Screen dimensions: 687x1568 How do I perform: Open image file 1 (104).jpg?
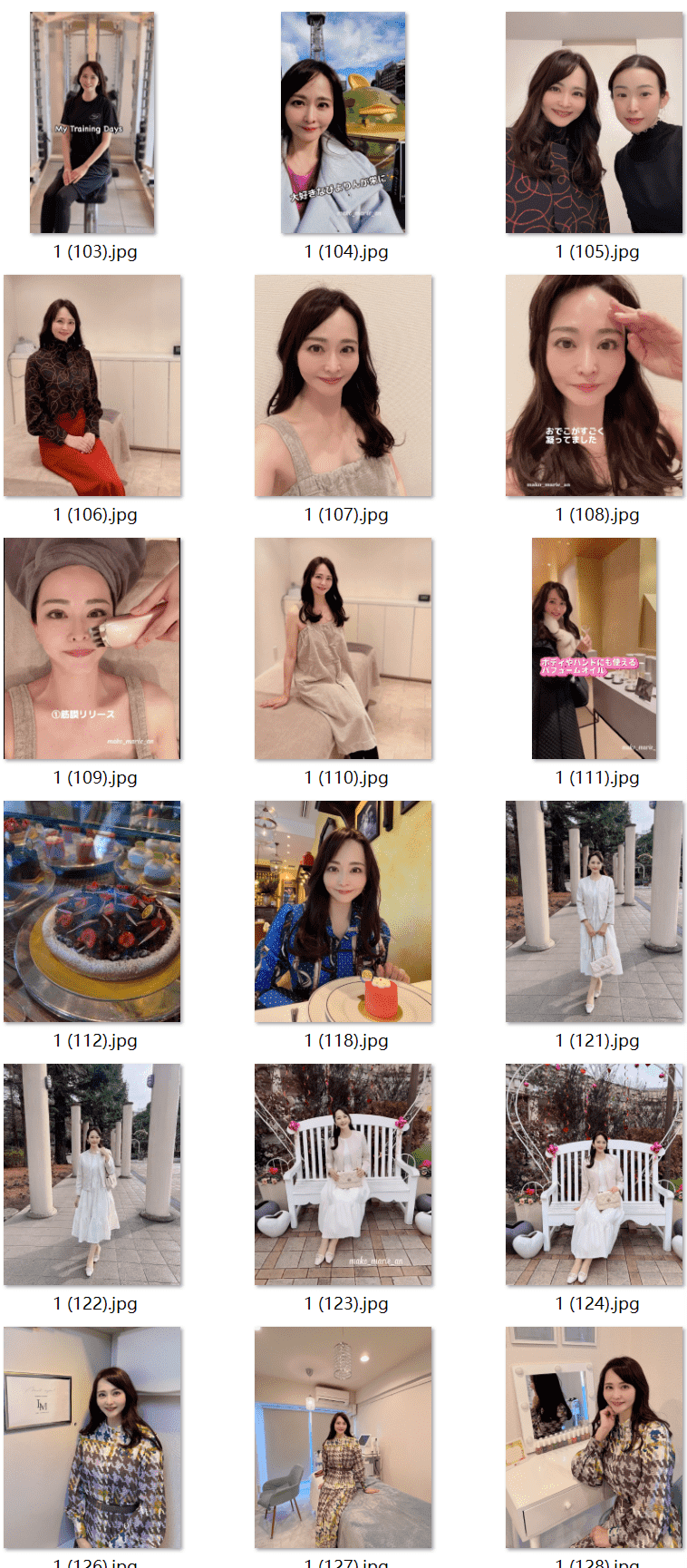pos(343,122)
